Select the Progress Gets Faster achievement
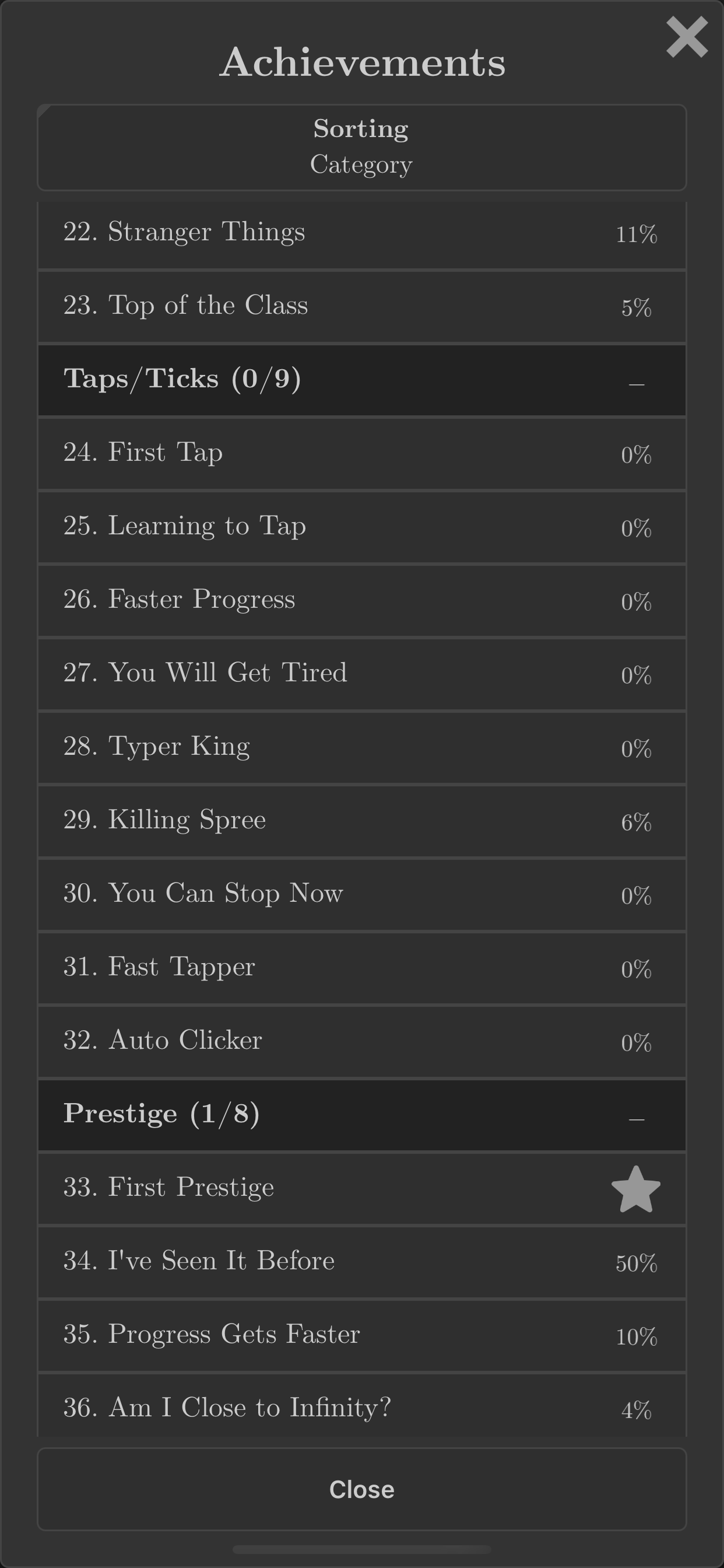 coord(361,1335)
